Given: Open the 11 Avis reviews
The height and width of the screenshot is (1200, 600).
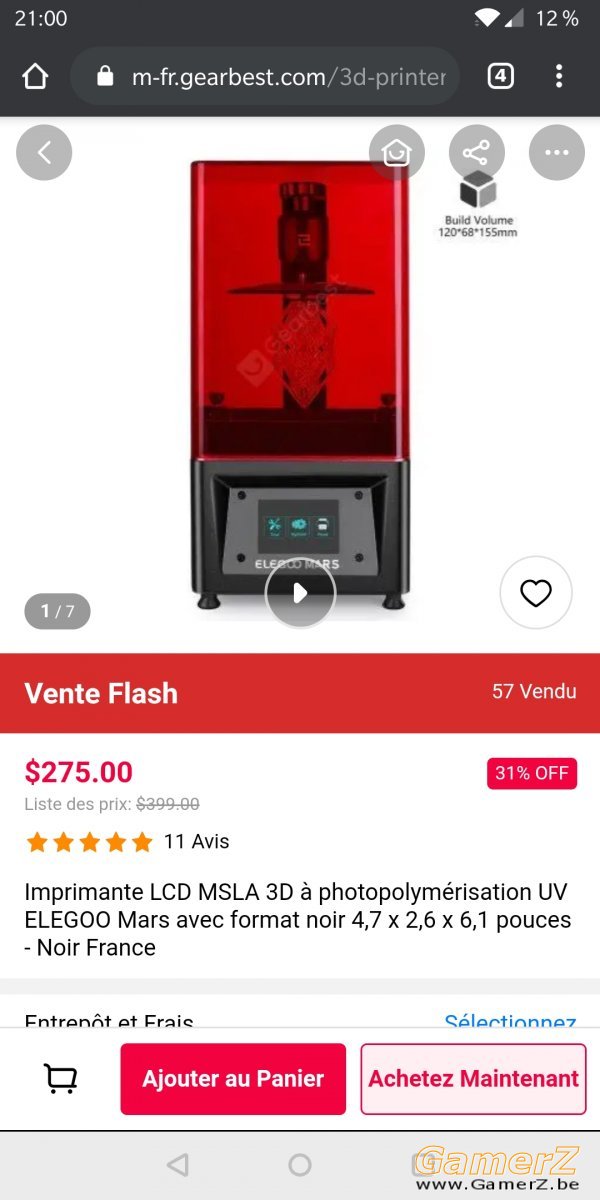Looking at the screenshot, I should click(x=196, y=841).
